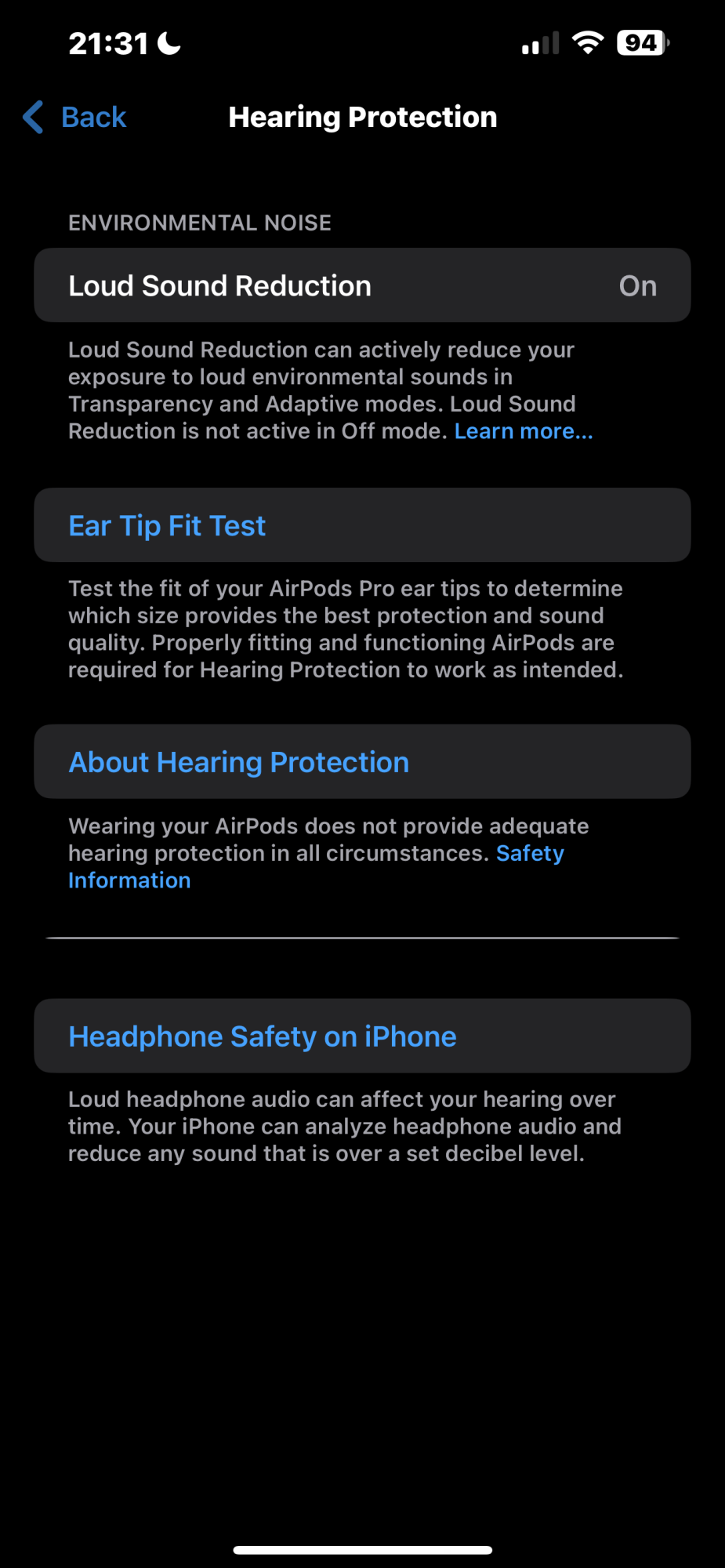Open the Loud Sound Reduction setting
The image size is (725, 1568).
click(x=362, y=286)
